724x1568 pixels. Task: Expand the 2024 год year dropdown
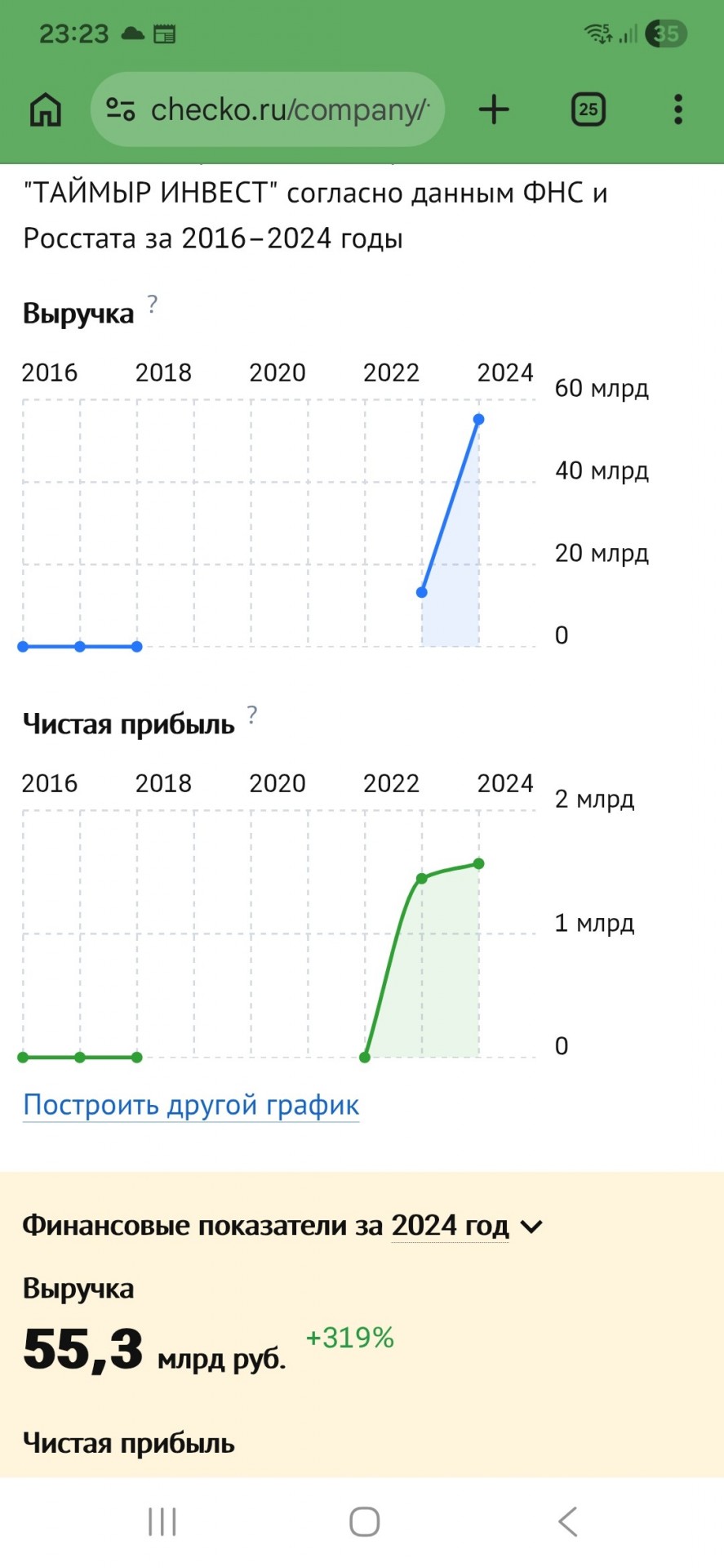click(467, 1226)
